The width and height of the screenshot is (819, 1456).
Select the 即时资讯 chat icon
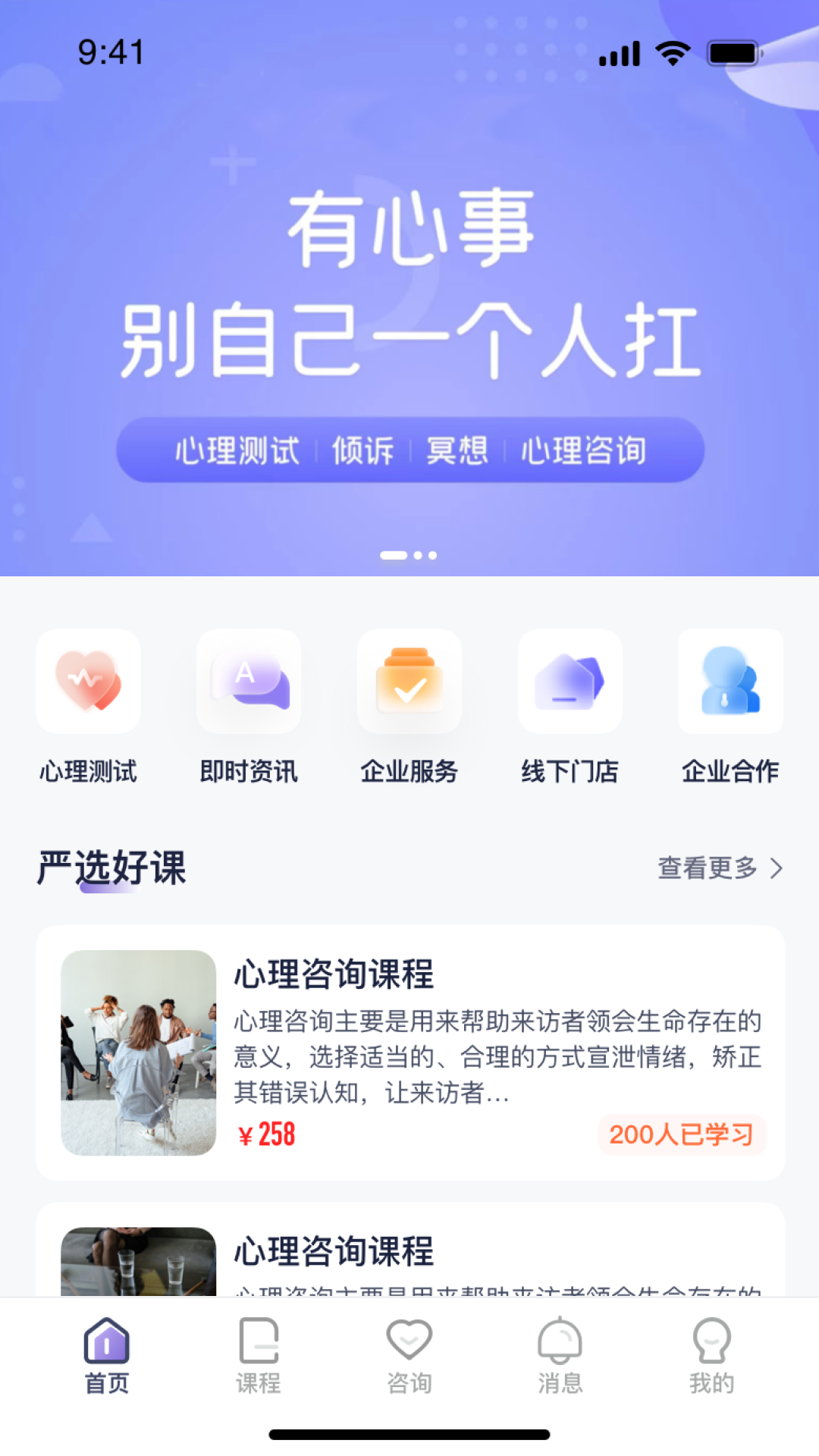(x=249, y=680)
